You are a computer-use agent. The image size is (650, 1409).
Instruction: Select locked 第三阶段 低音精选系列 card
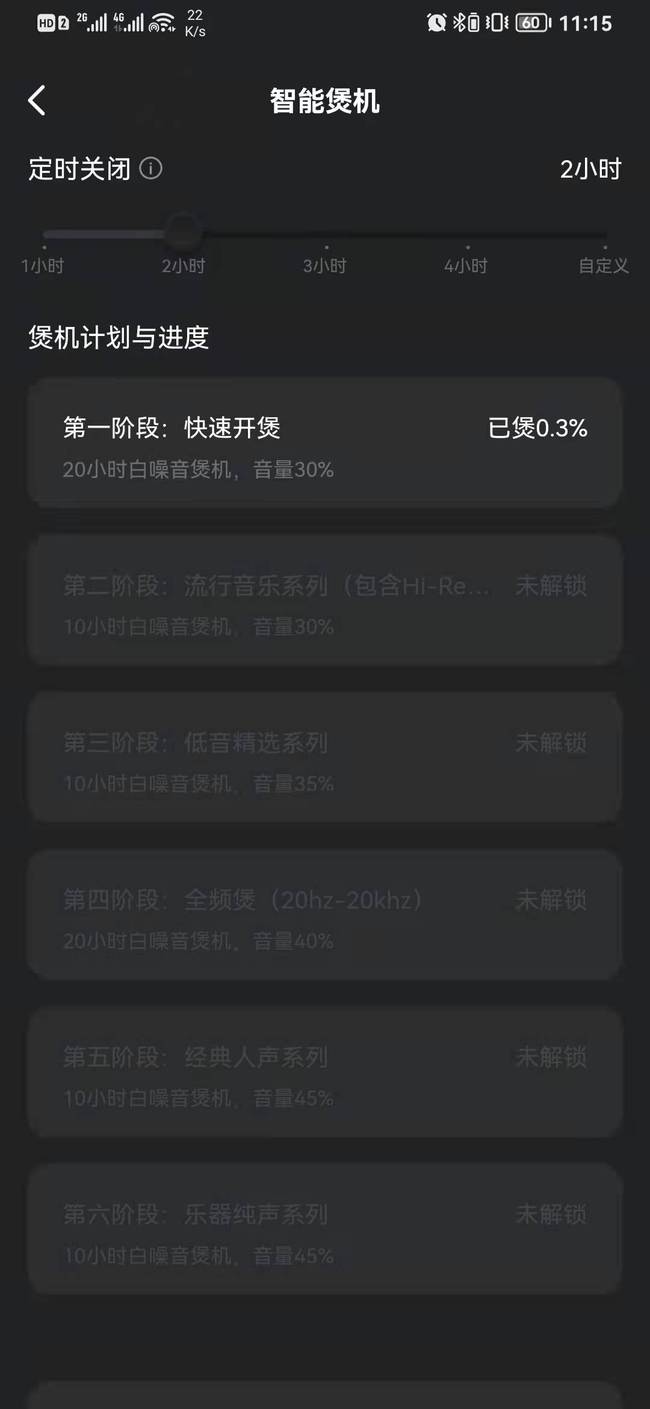(325, 757)
